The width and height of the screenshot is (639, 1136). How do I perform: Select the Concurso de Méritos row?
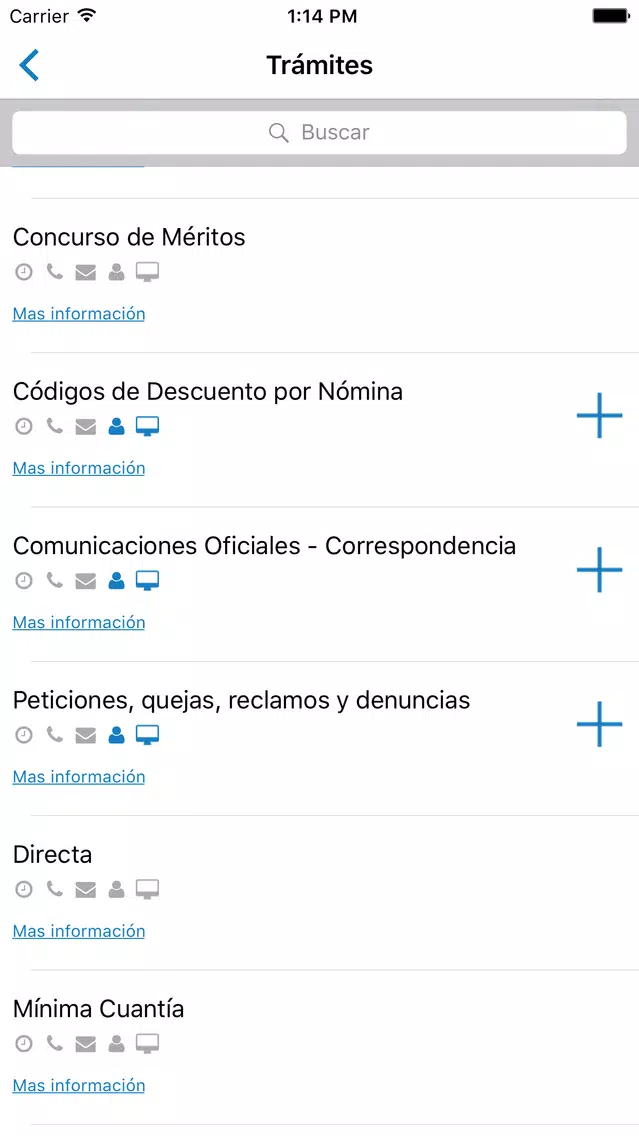(320, 275)
